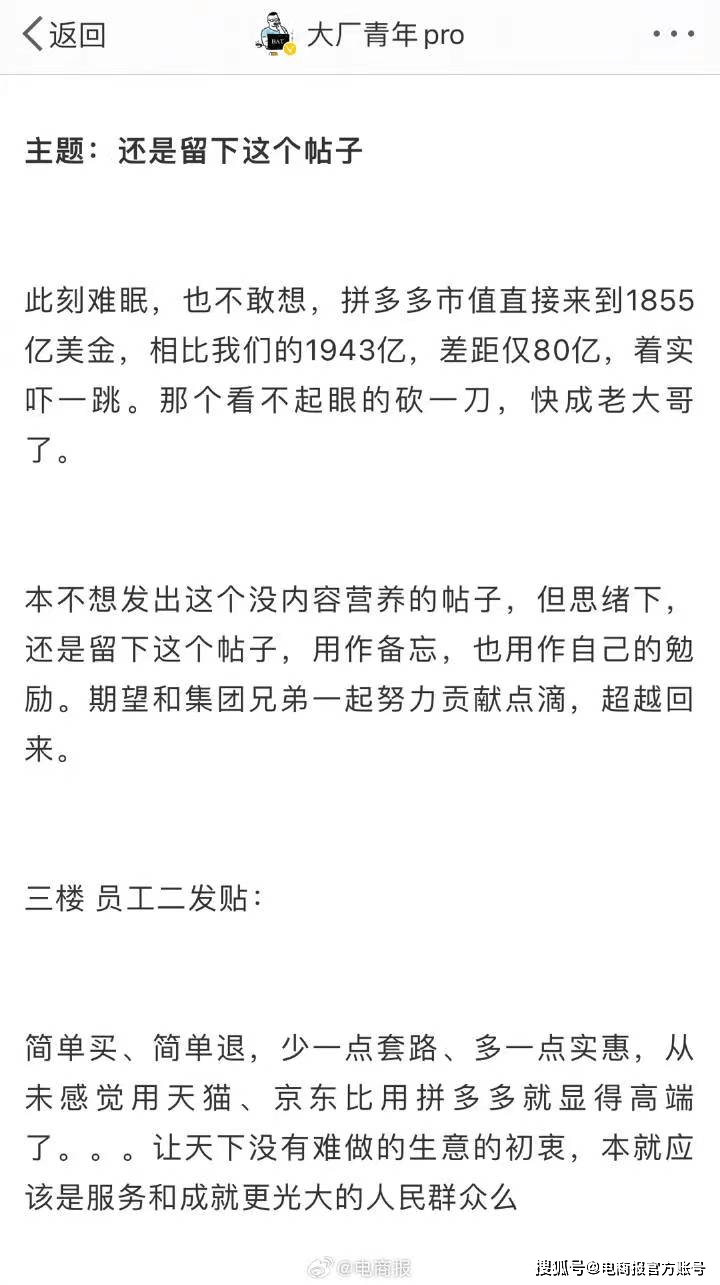This screenshot has height=1285, width=720.
Task: Open the three-dot overflow menu
Action: click(x=673, y=34)
